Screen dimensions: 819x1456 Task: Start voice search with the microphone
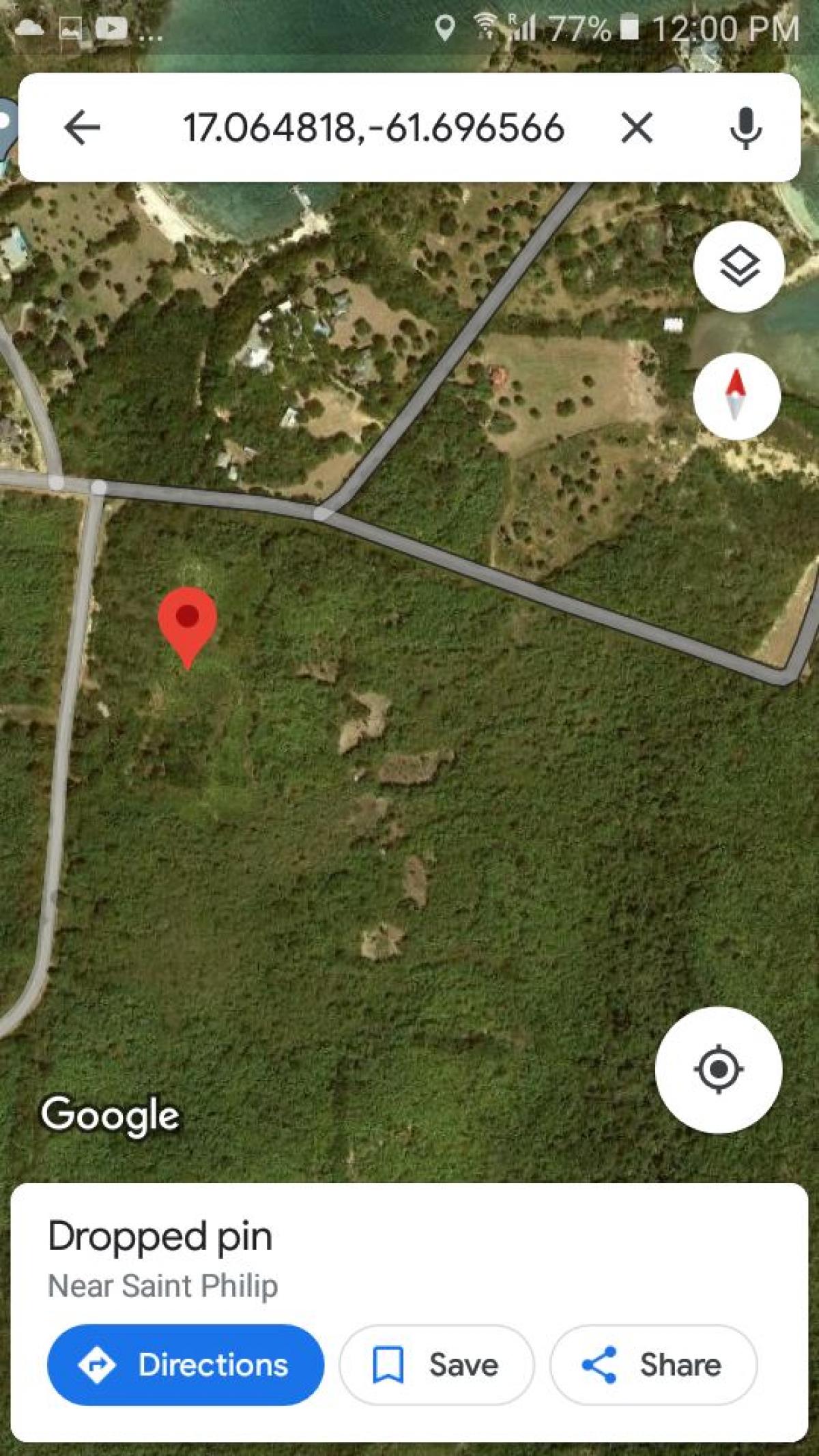point(745,128)
